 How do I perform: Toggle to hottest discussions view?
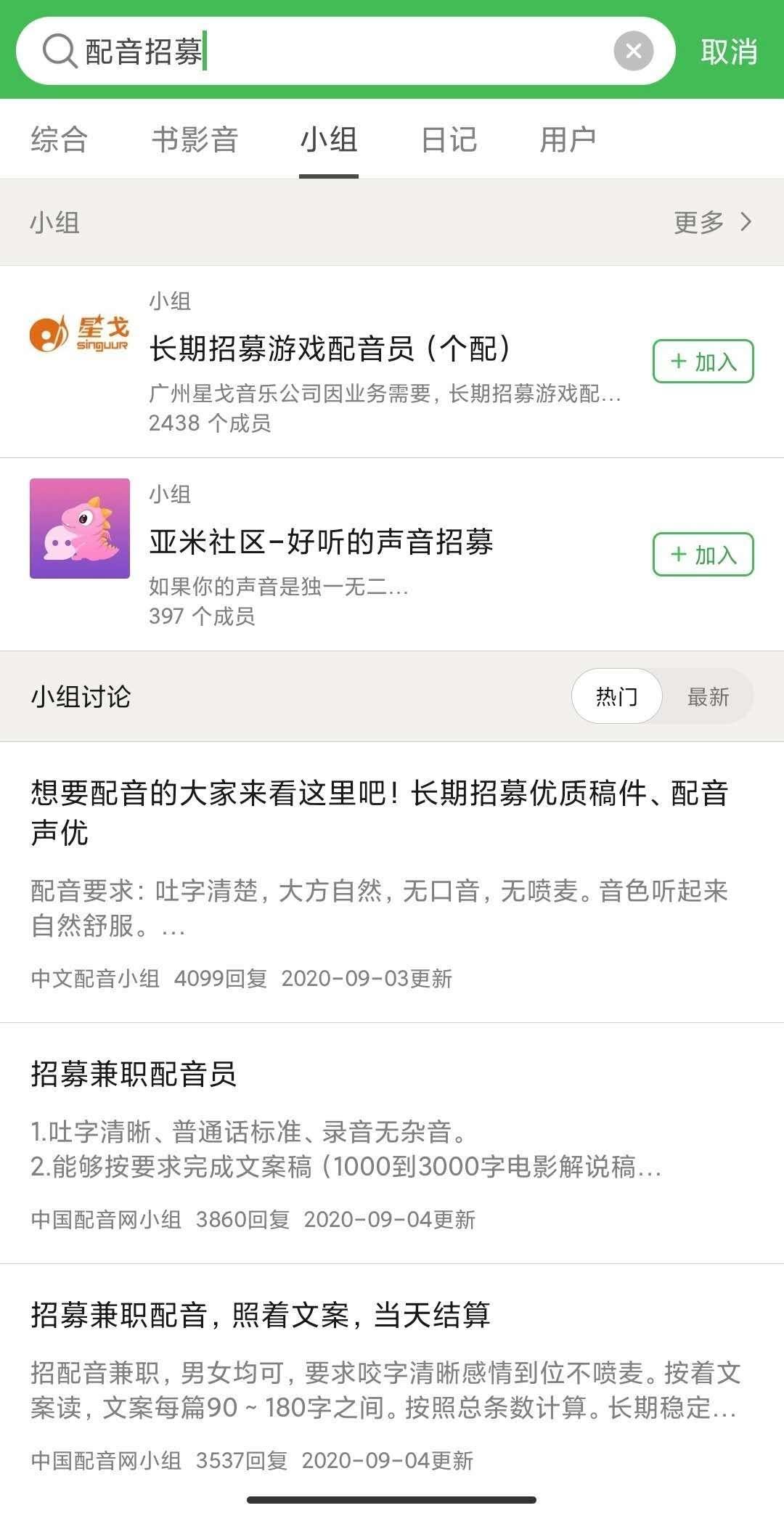click(616, 696)
